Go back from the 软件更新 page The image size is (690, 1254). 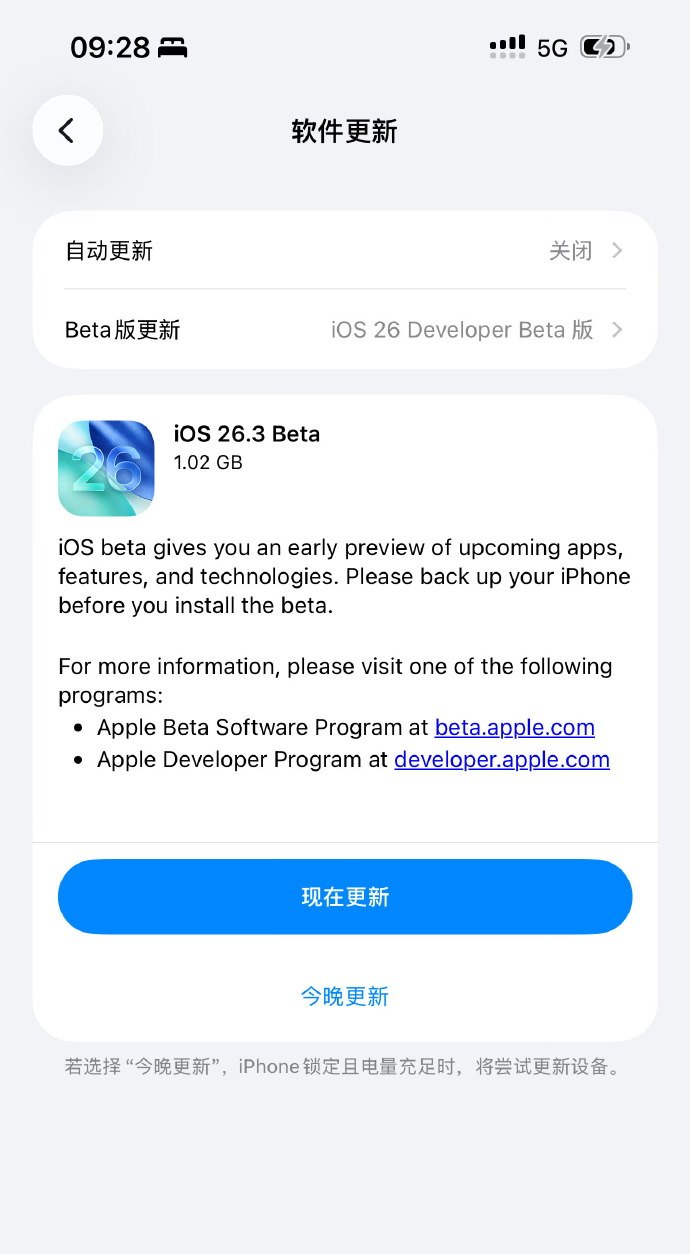click(67, 130)
